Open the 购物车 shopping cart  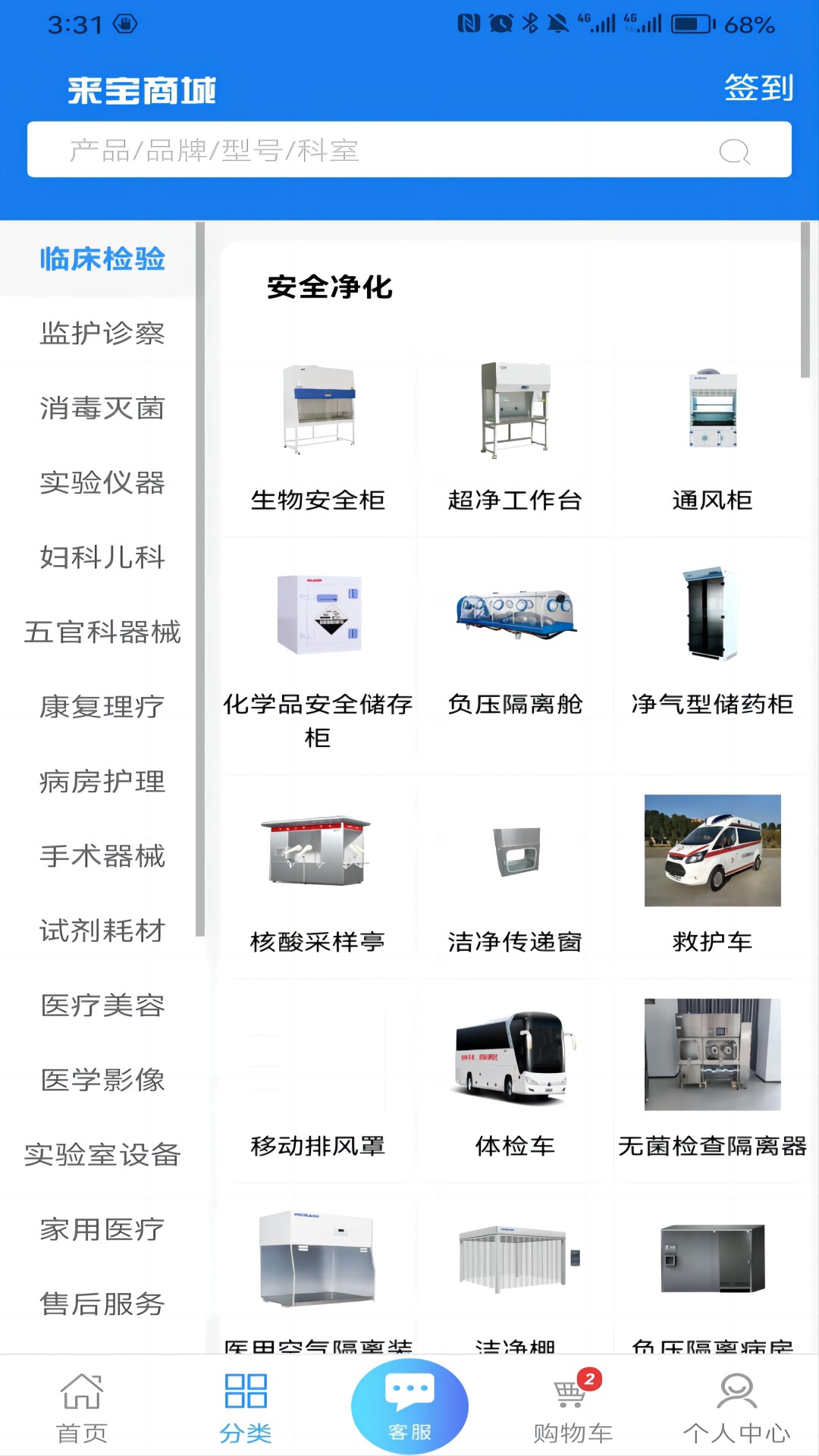coord(573,1407)
